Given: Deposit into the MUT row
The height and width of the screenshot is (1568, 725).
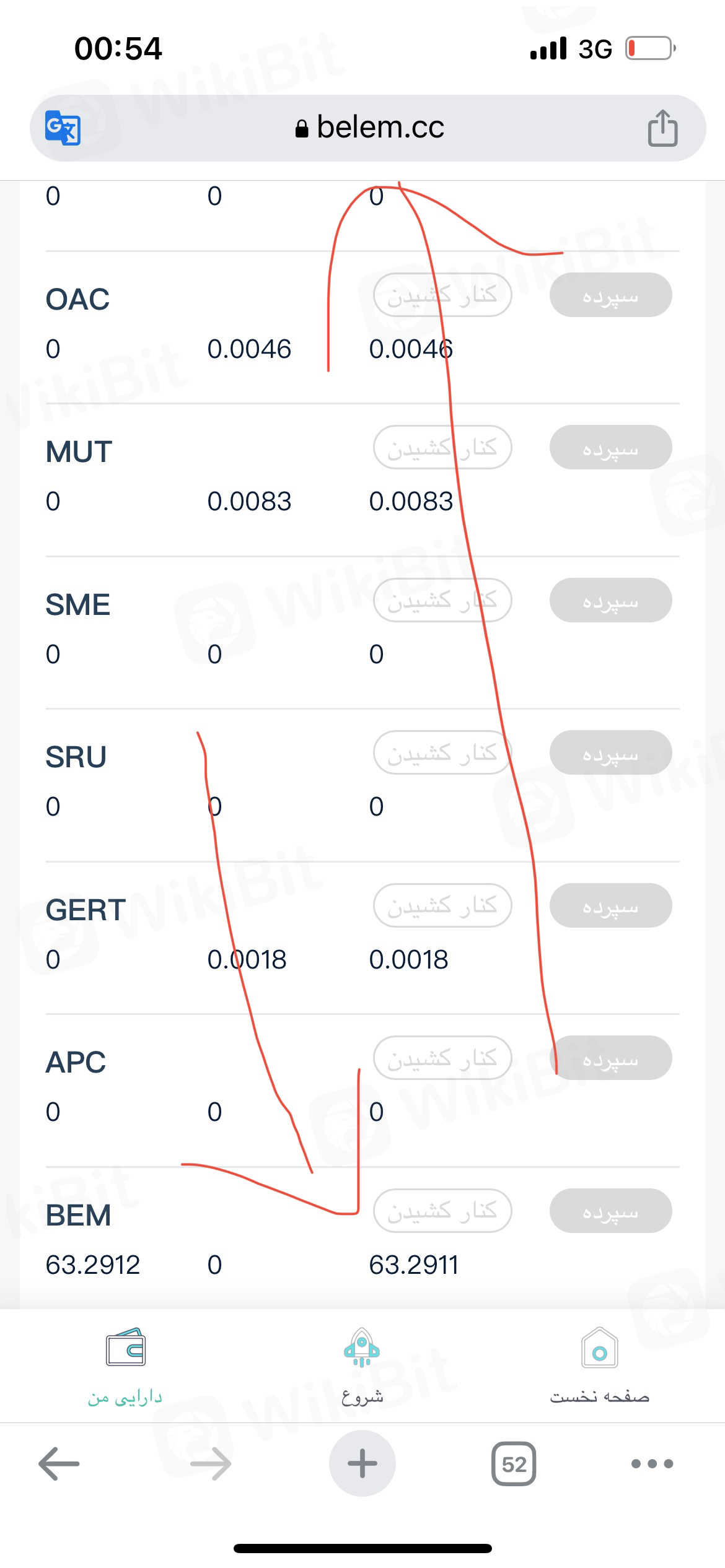Looking at the screenshot, I should (x=610, y=447).
